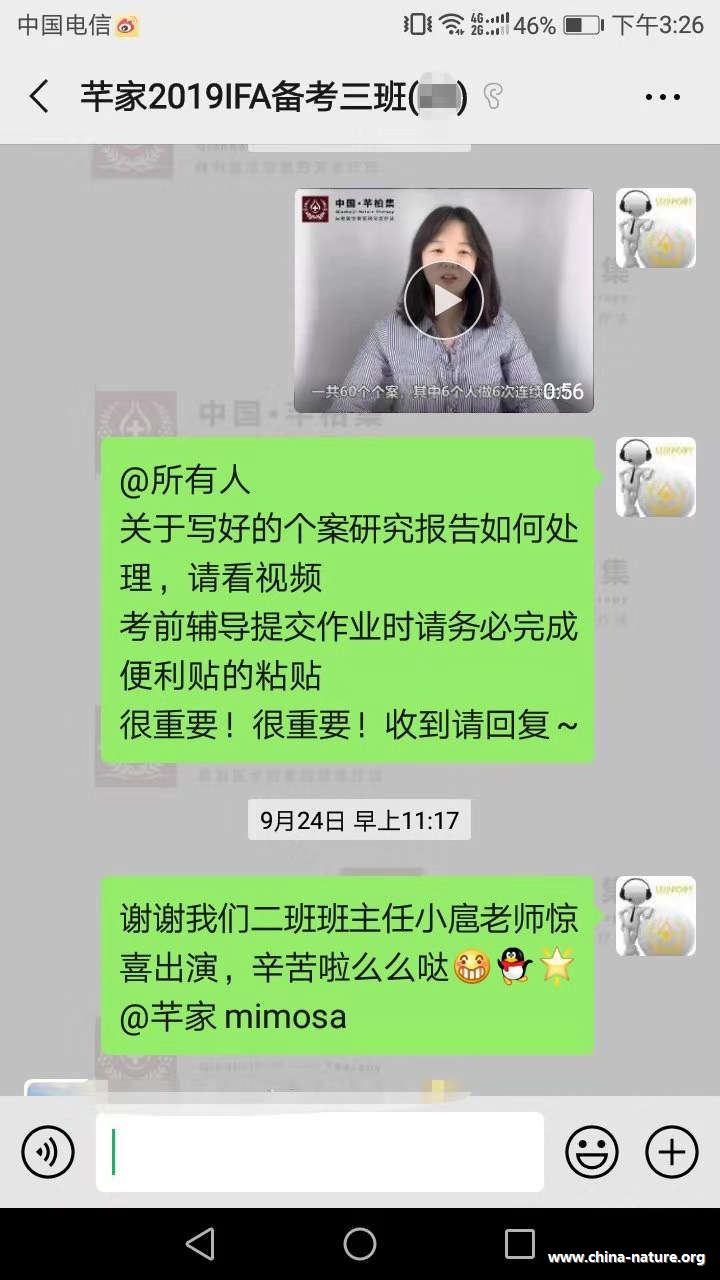Open the plus attachment menu
The width and height of the screenshot is (720, 1280).
[672, 1152]
